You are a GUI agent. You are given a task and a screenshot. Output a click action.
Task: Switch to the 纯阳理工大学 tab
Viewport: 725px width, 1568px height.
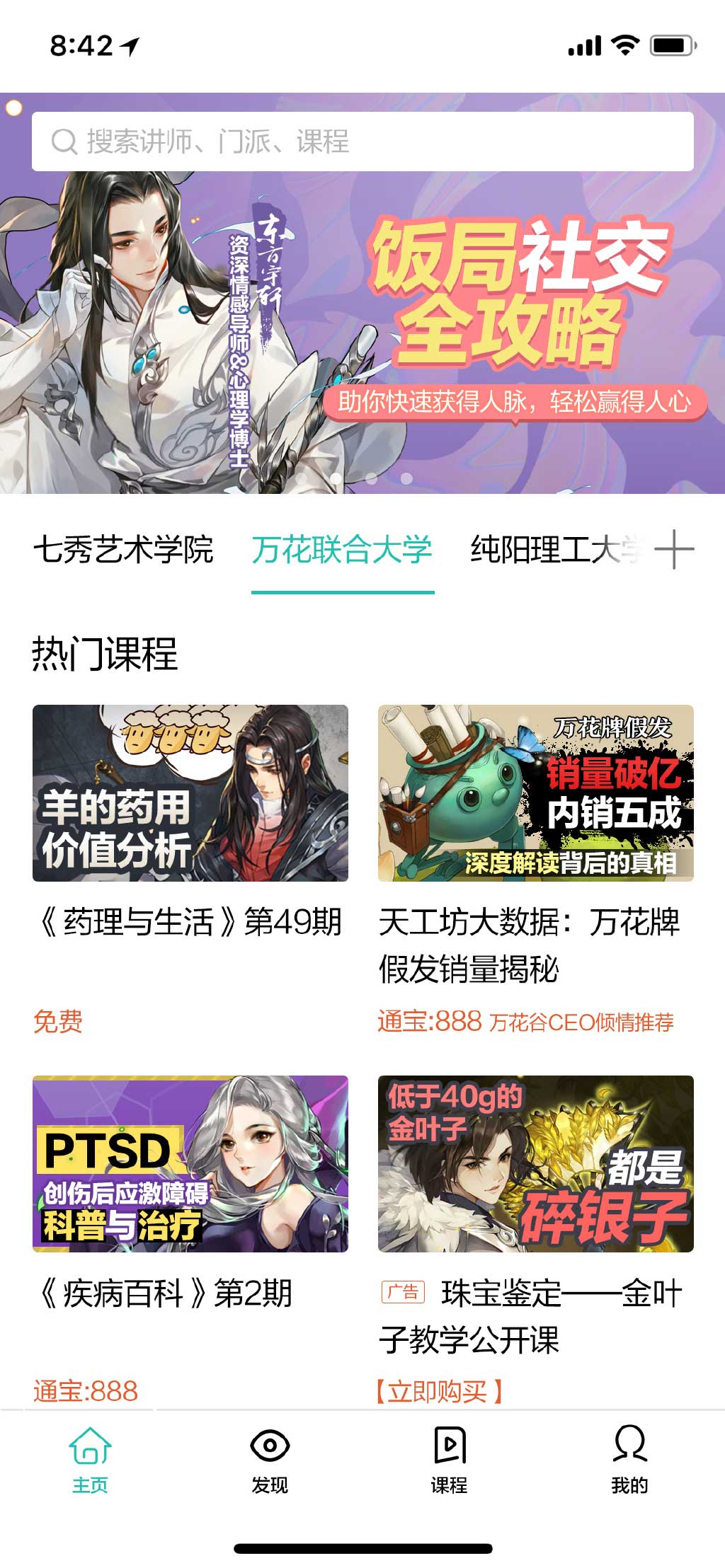pyautogui.click(x=556, y=550)
